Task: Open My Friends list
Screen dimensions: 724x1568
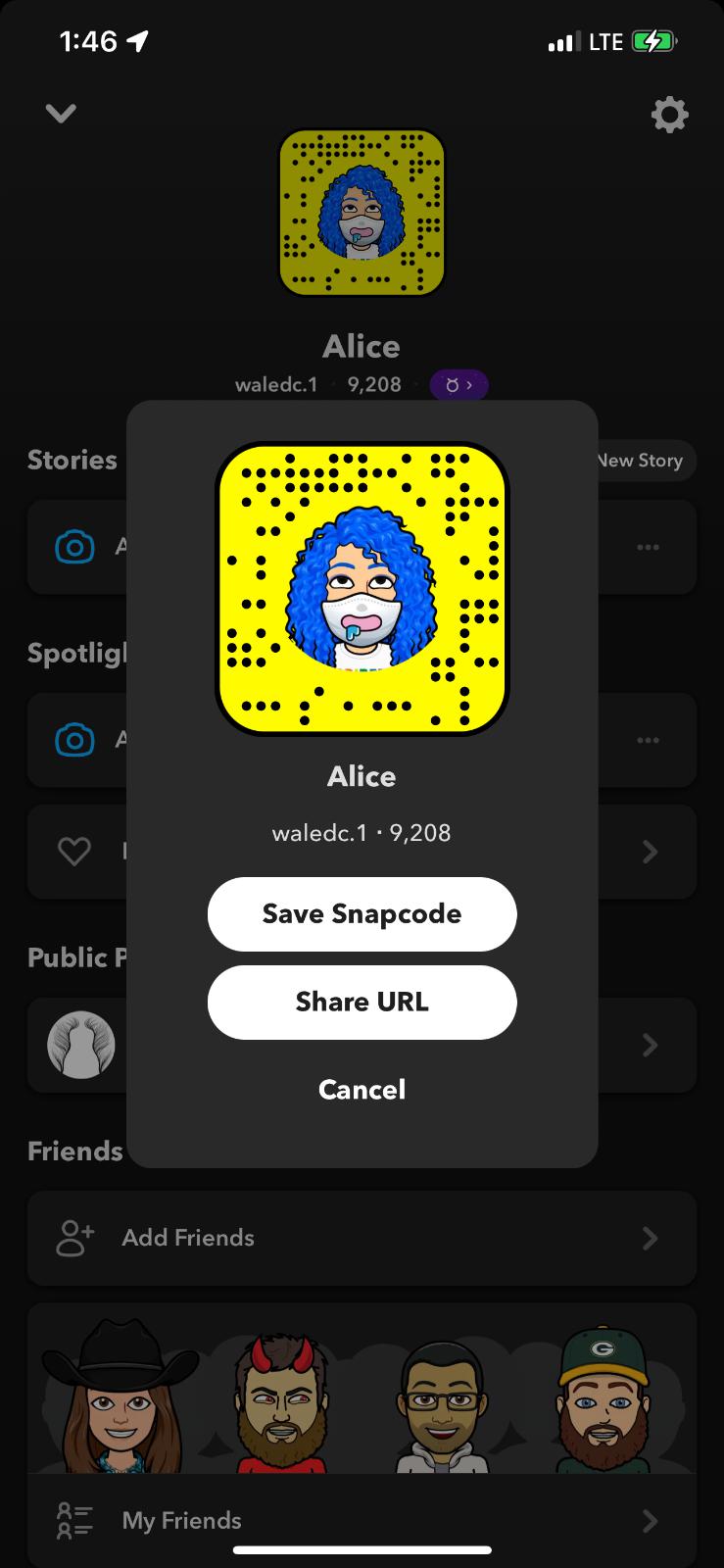Action: click(x=362, y=1520)
